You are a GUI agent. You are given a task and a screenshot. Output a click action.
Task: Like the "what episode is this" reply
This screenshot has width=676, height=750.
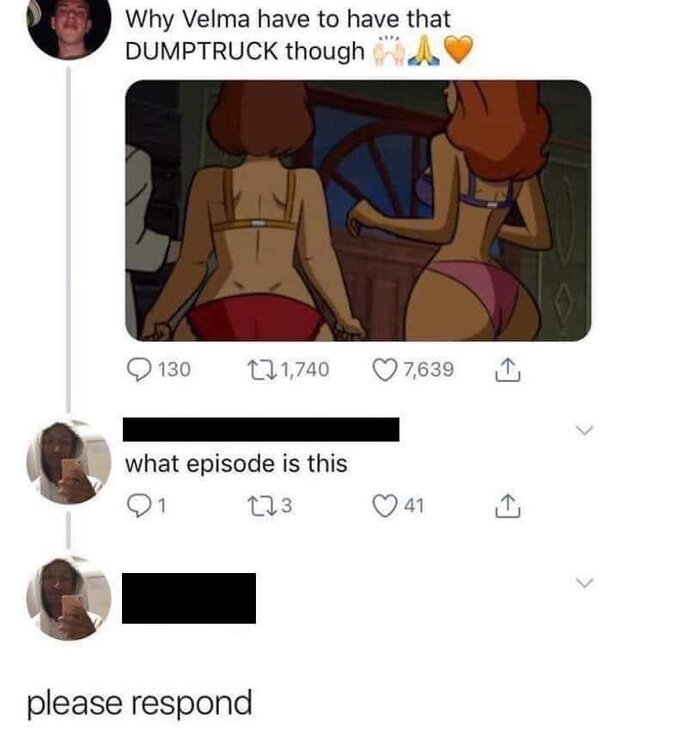pyautogui.click(x=386, y=507)
